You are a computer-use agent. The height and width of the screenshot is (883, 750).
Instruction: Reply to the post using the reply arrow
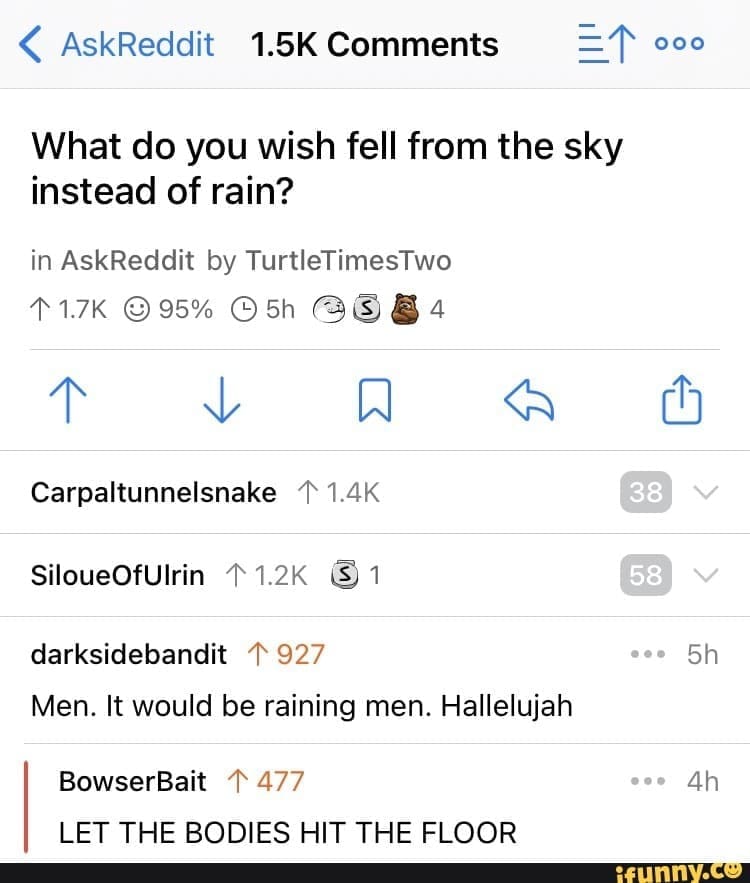[528, 399]
